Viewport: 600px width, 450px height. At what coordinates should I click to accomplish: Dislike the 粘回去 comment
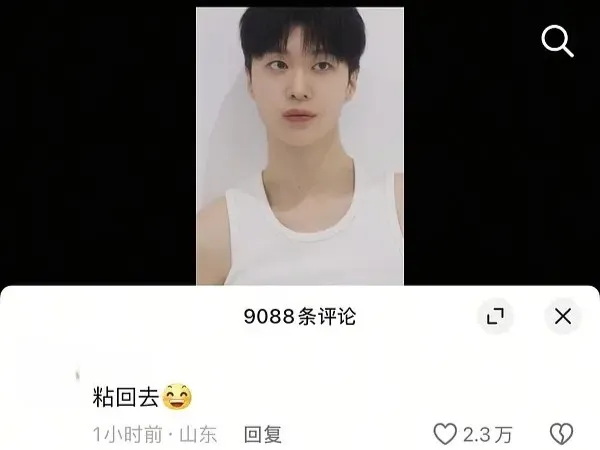(561, 434)
